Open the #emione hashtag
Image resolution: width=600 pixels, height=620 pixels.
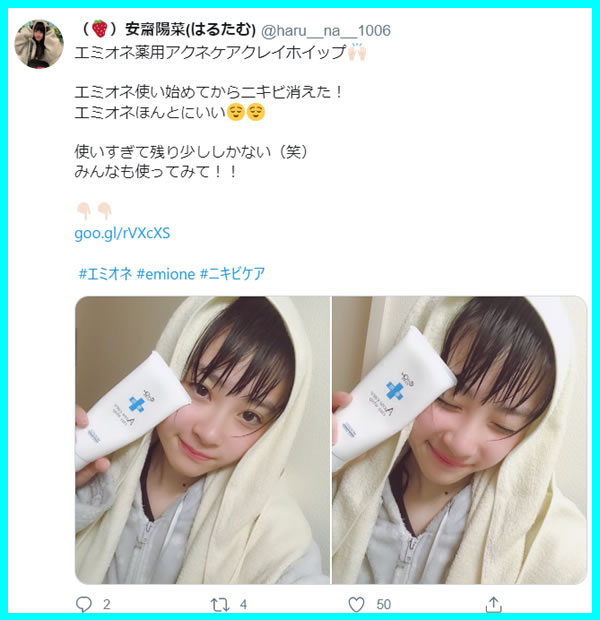coord(165,273)
